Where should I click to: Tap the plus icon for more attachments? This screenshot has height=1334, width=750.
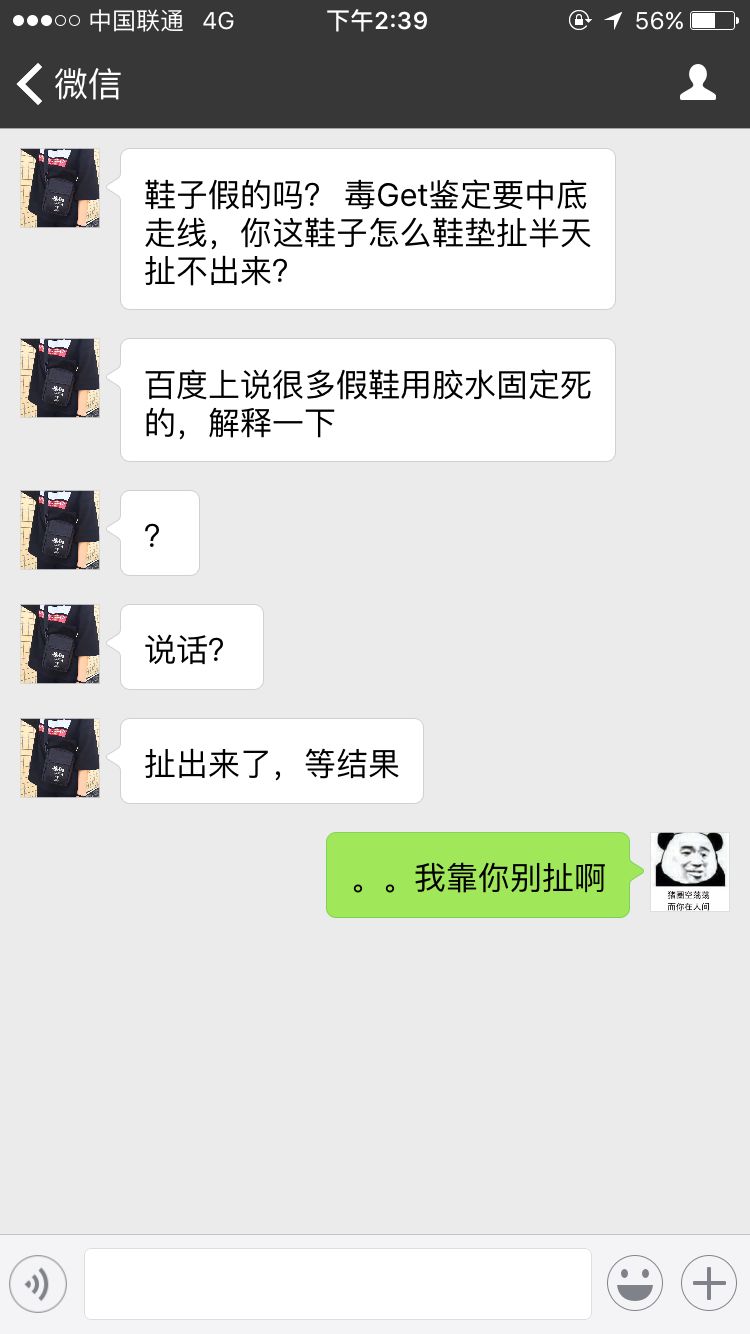(x=708, y=1283)
